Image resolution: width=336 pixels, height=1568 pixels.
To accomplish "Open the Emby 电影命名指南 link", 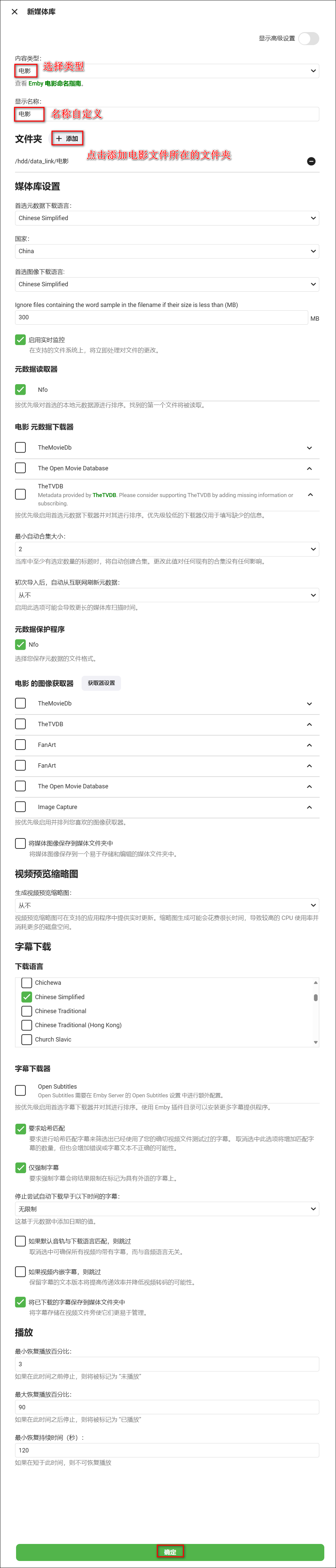I will coord(55,84).
